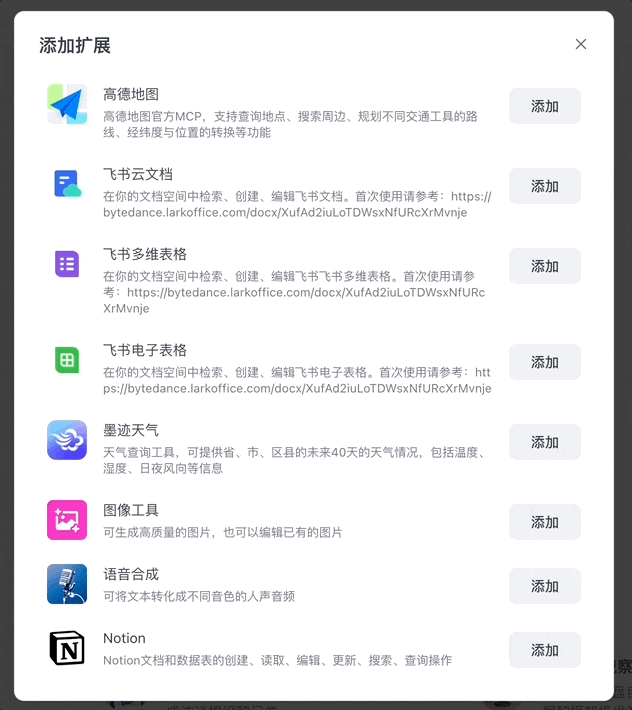Add the 语音合成 extension

click(x=545, y=586)
